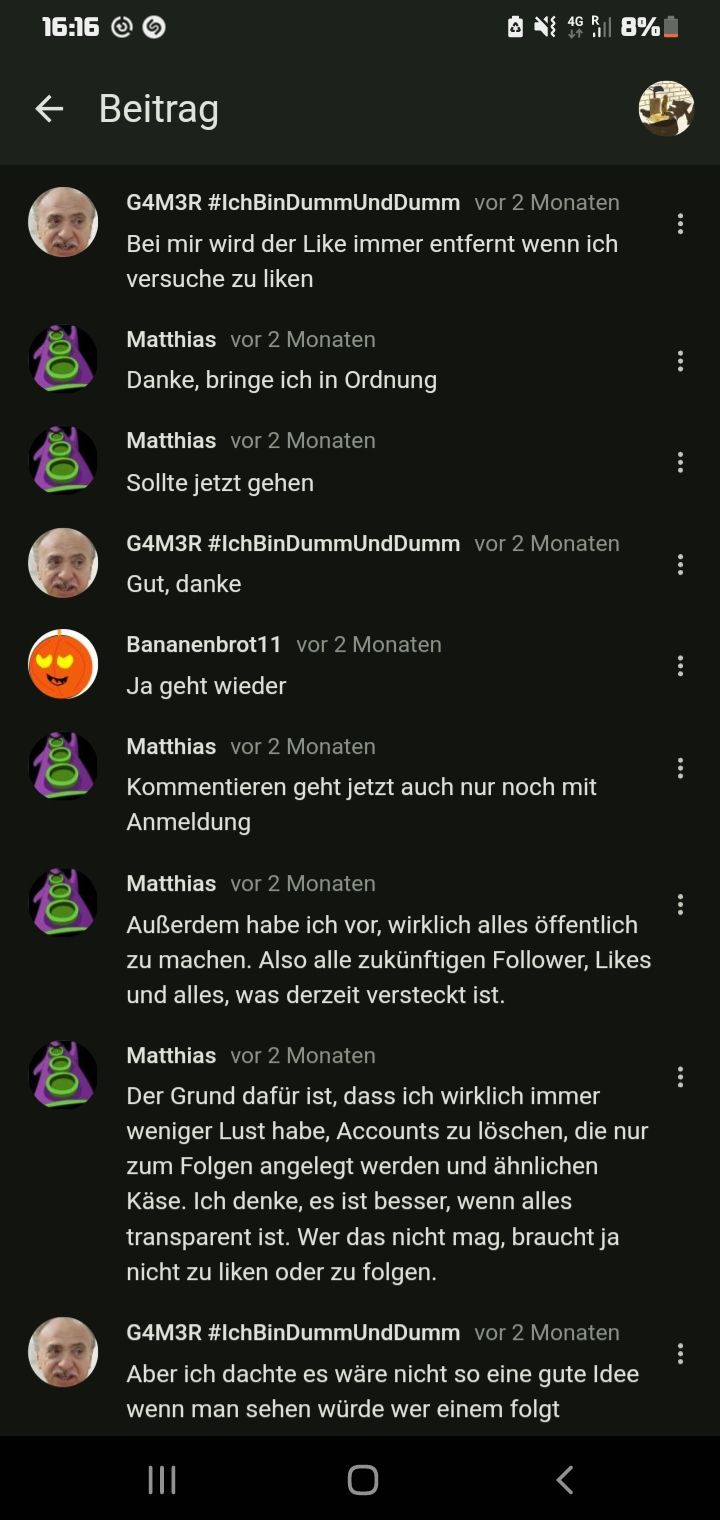Show the menu for the "Aber ich dachte" comment
The width and height of the screenshot is (720, 1520).
point(680,1354)
